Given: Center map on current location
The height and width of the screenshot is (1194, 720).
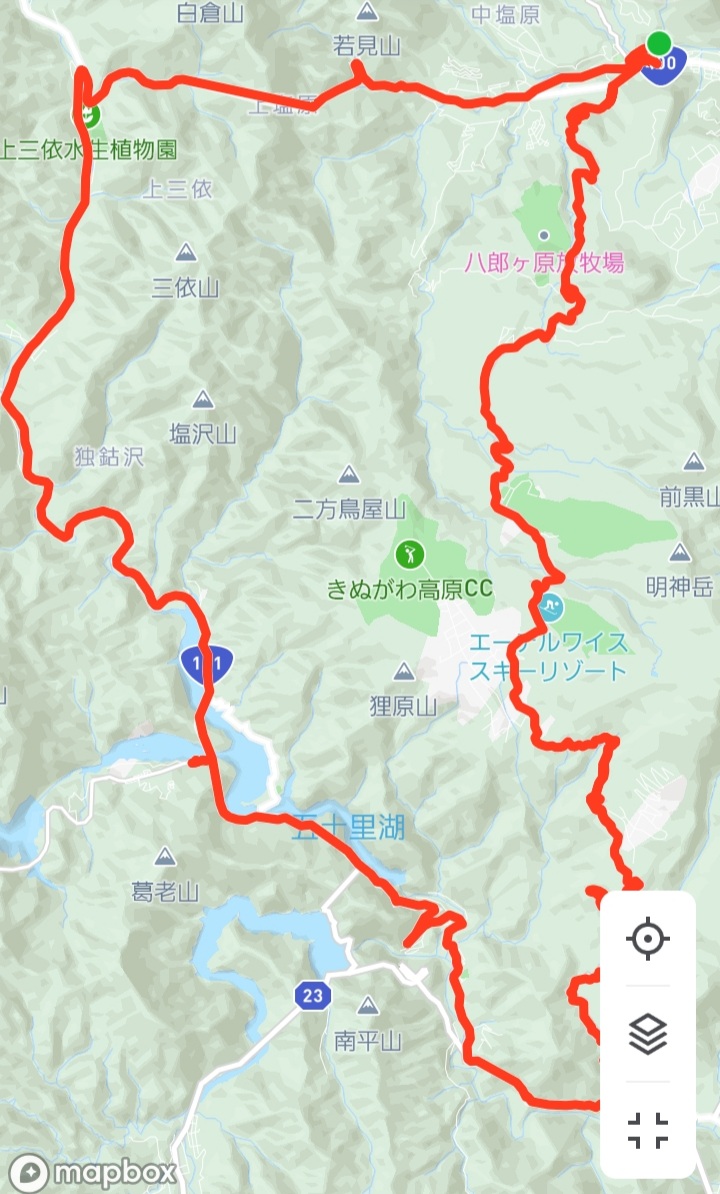Looking at the screenshot, I should (647, 939).
